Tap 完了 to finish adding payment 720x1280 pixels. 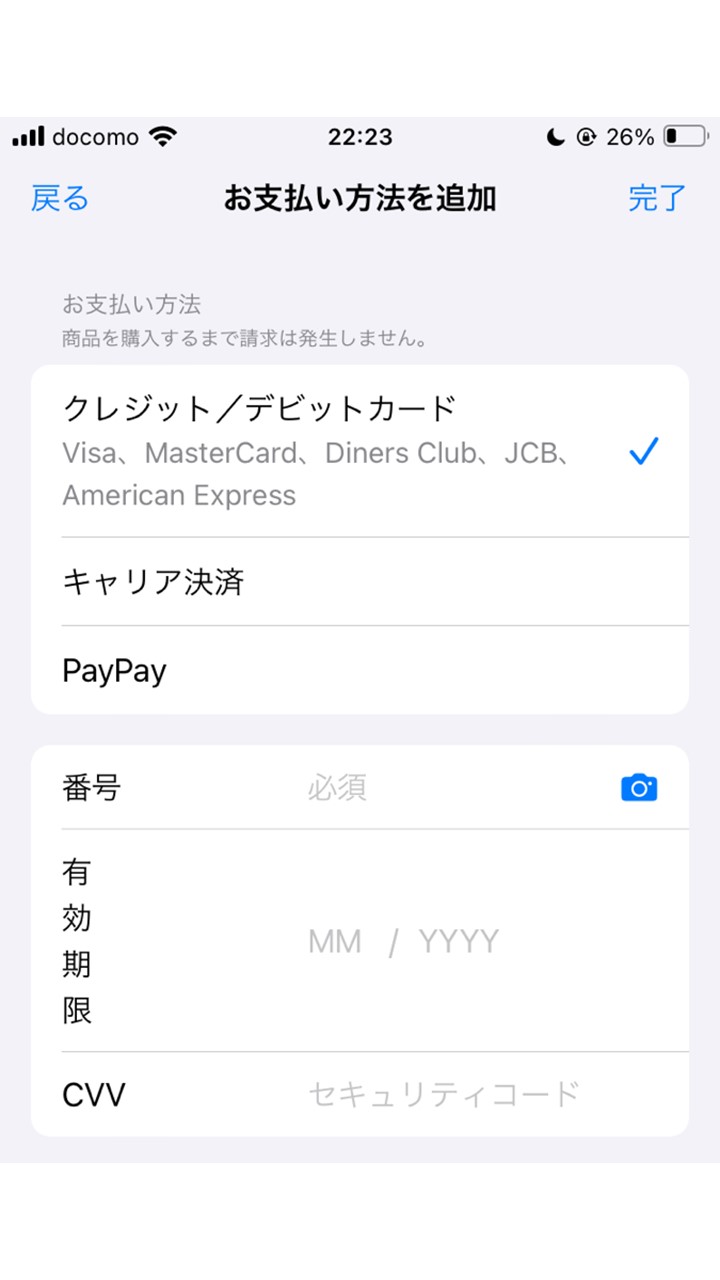[x=657, y=199]
